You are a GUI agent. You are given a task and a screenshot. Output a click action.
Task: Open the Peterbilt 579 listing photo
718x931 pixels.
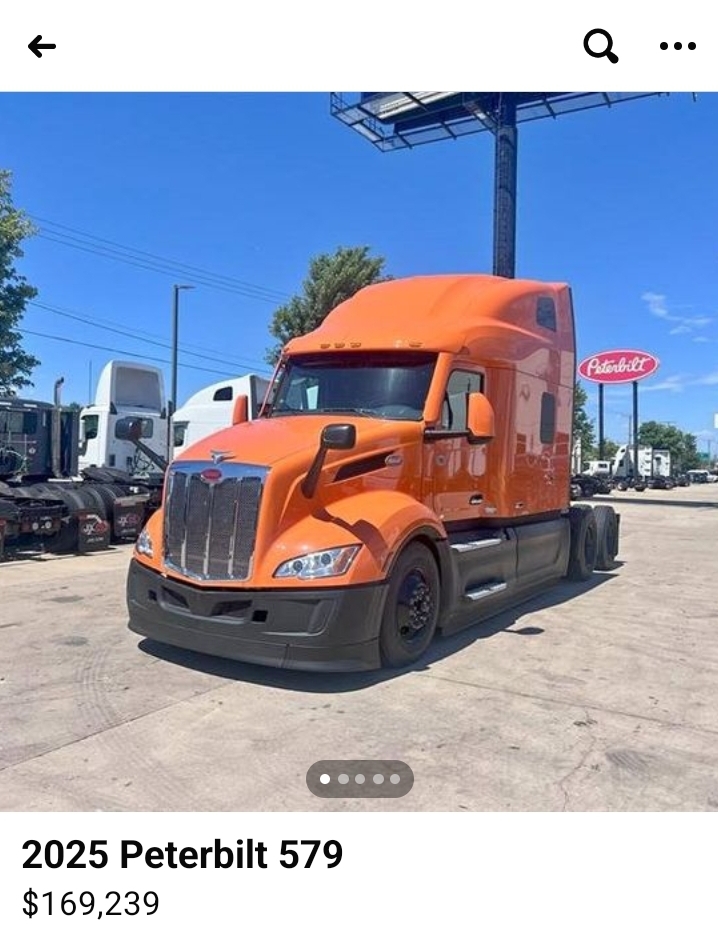[x=359, y=450]
